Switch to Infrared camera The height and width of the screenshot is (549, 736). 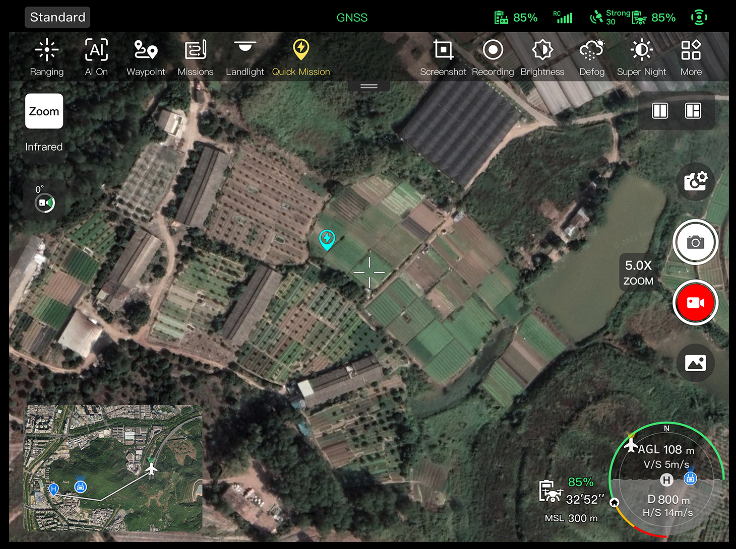pos(44,147)
